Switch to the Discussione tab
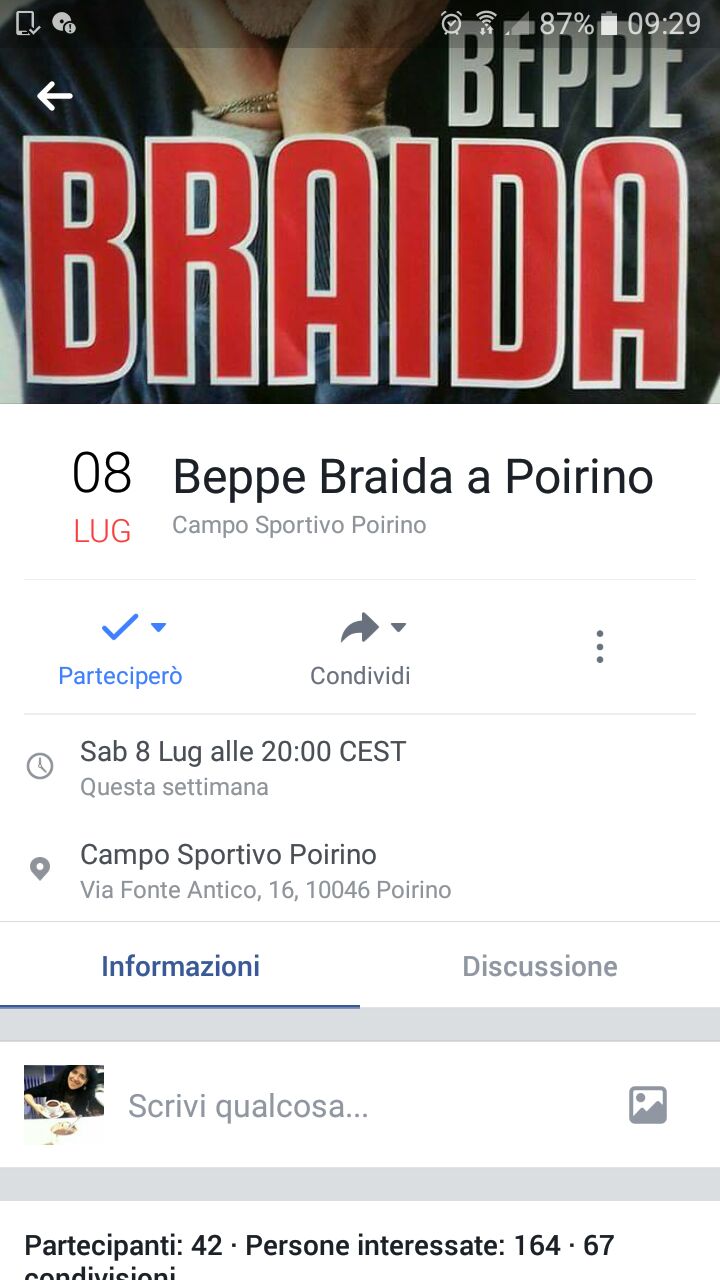720x1280 pixels. point(540,966)
